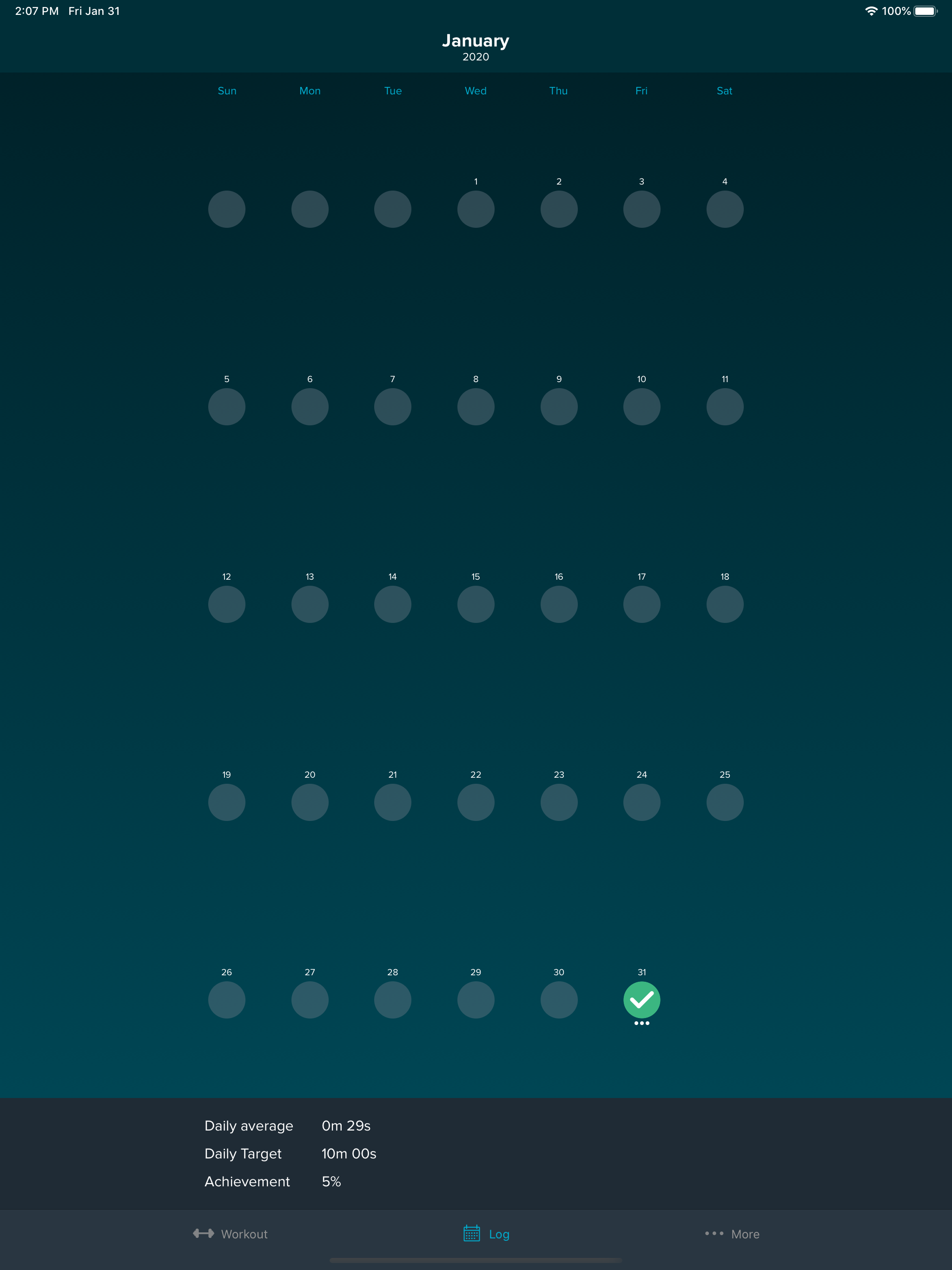Tap the January month header
This screenshot has width=952, height=1270.
coord(476,40)
